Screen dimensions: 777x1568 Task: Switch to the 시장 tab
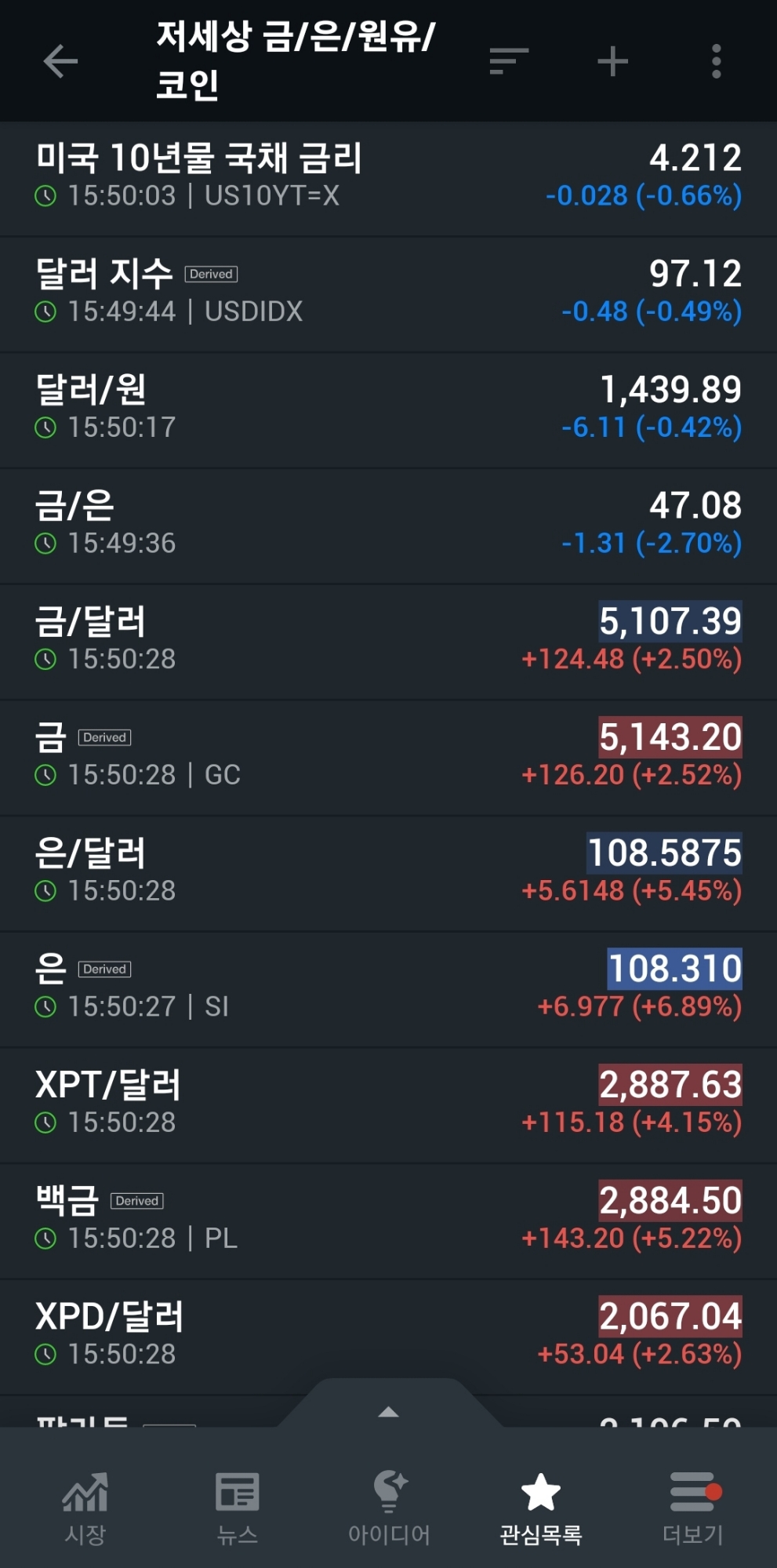(85, 1508)
